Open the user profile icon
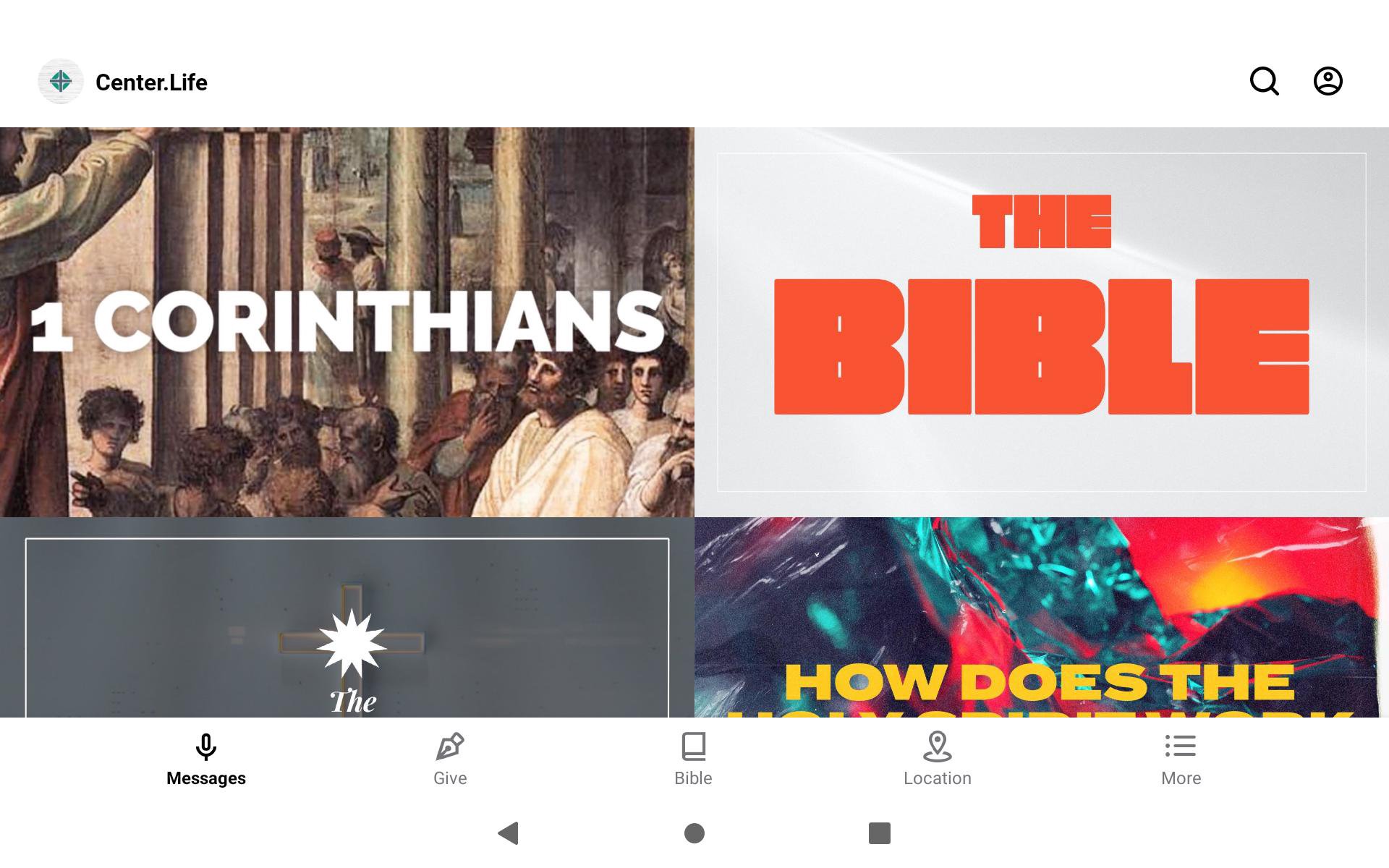Image resolution: width=1389 pixels, height=868 pixels. 1328,81
